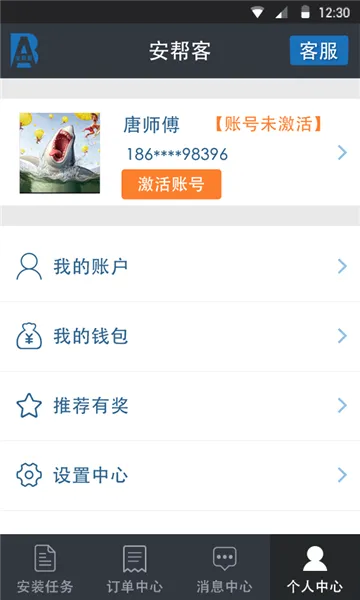Tap the 激活账号 button

pos(171,184)
